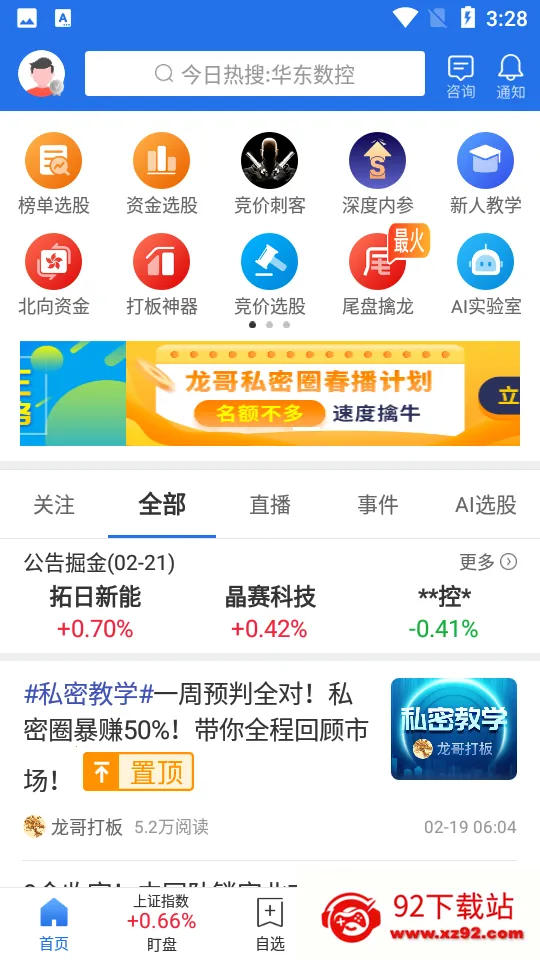Open 尾盘擒龙 feature
The height and width of the screenshot is (960, 540).
(x=378, y=275)
